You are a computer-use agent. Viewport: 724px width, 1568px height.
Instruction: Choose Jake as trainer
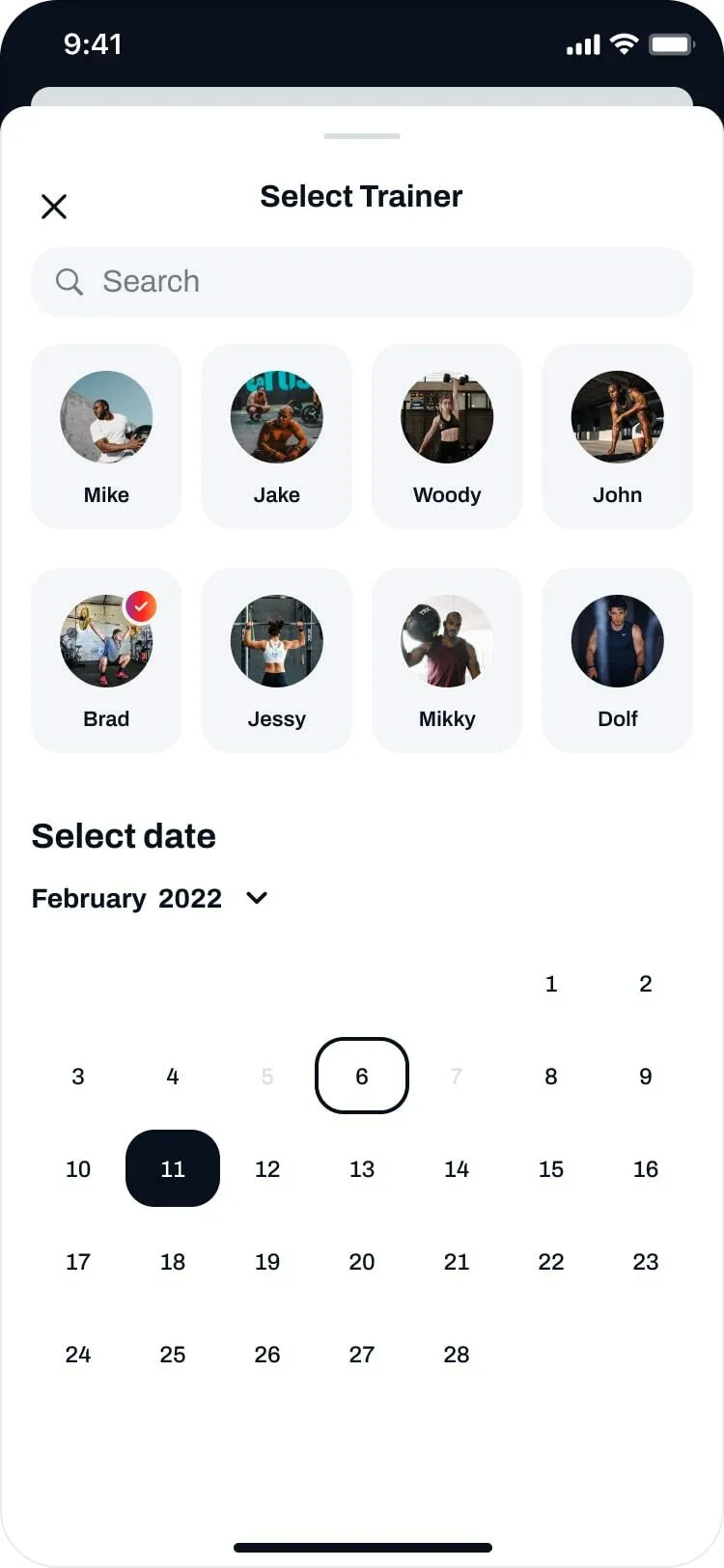click(x=277, y=436)
